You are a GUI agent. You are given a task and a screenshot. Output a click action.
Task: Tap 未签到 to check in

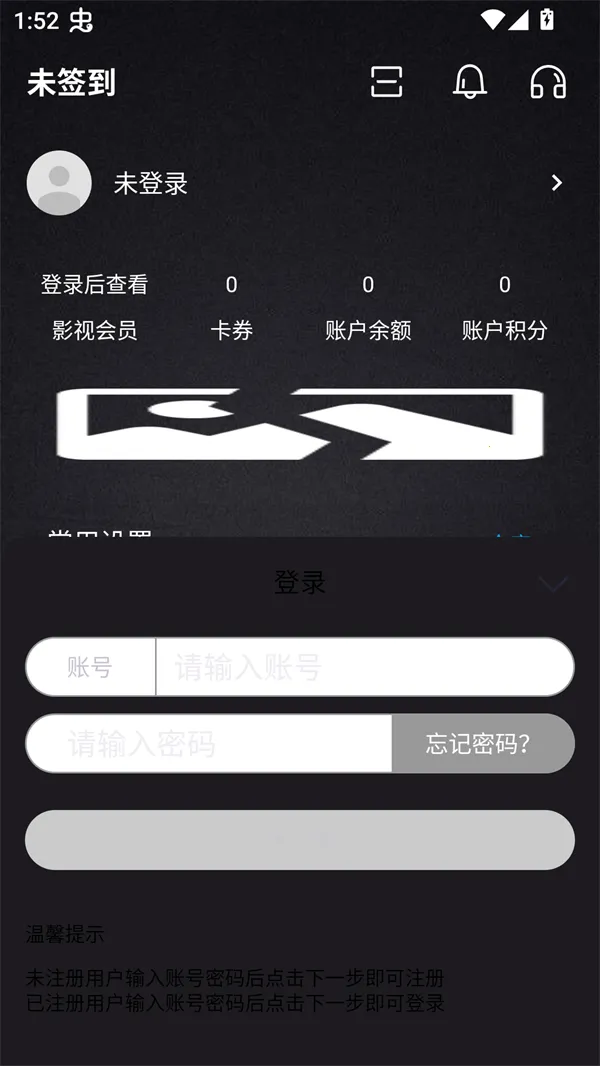tap(71, 83)
